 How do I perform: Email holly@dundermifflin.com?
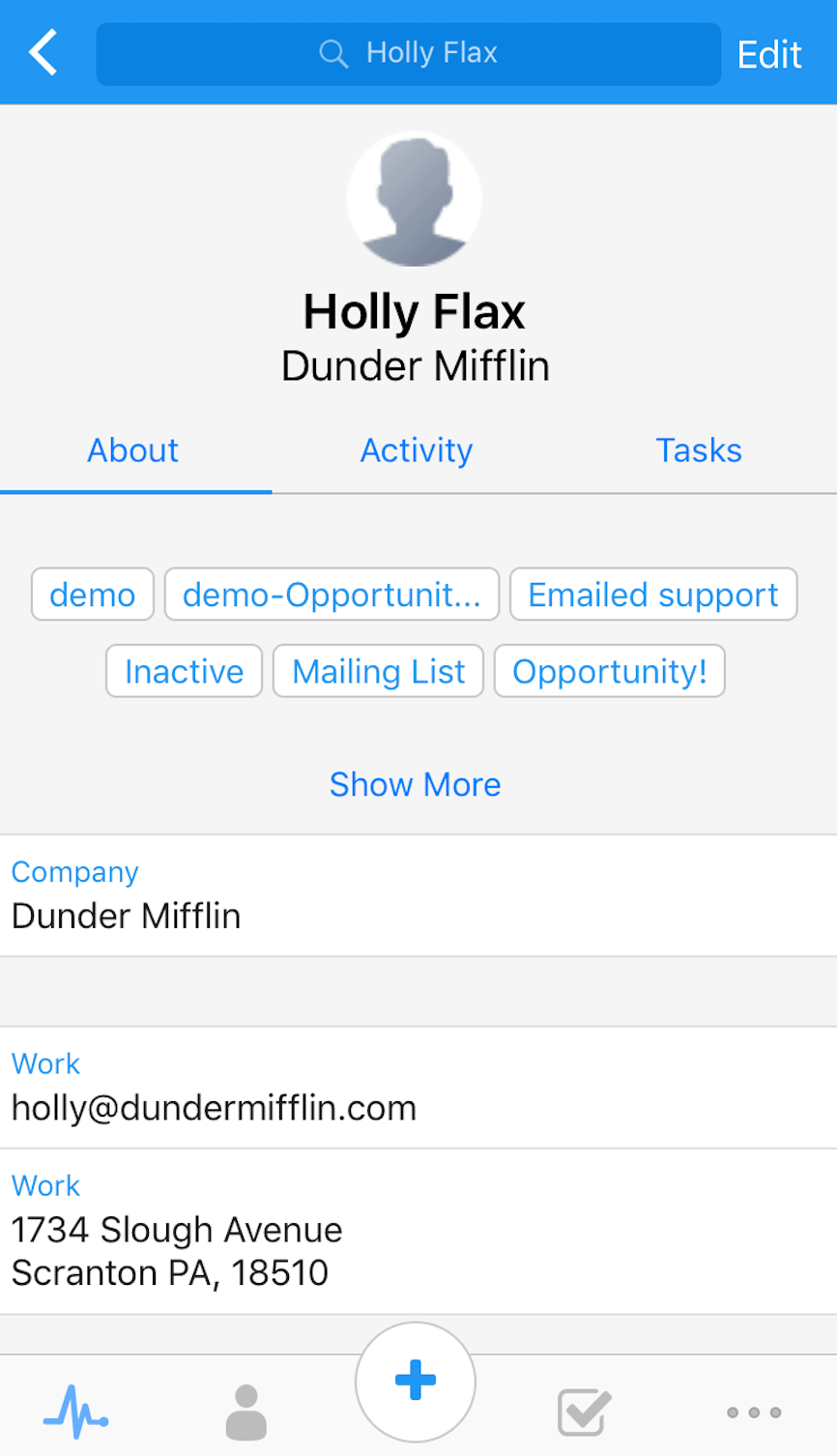418,1088
